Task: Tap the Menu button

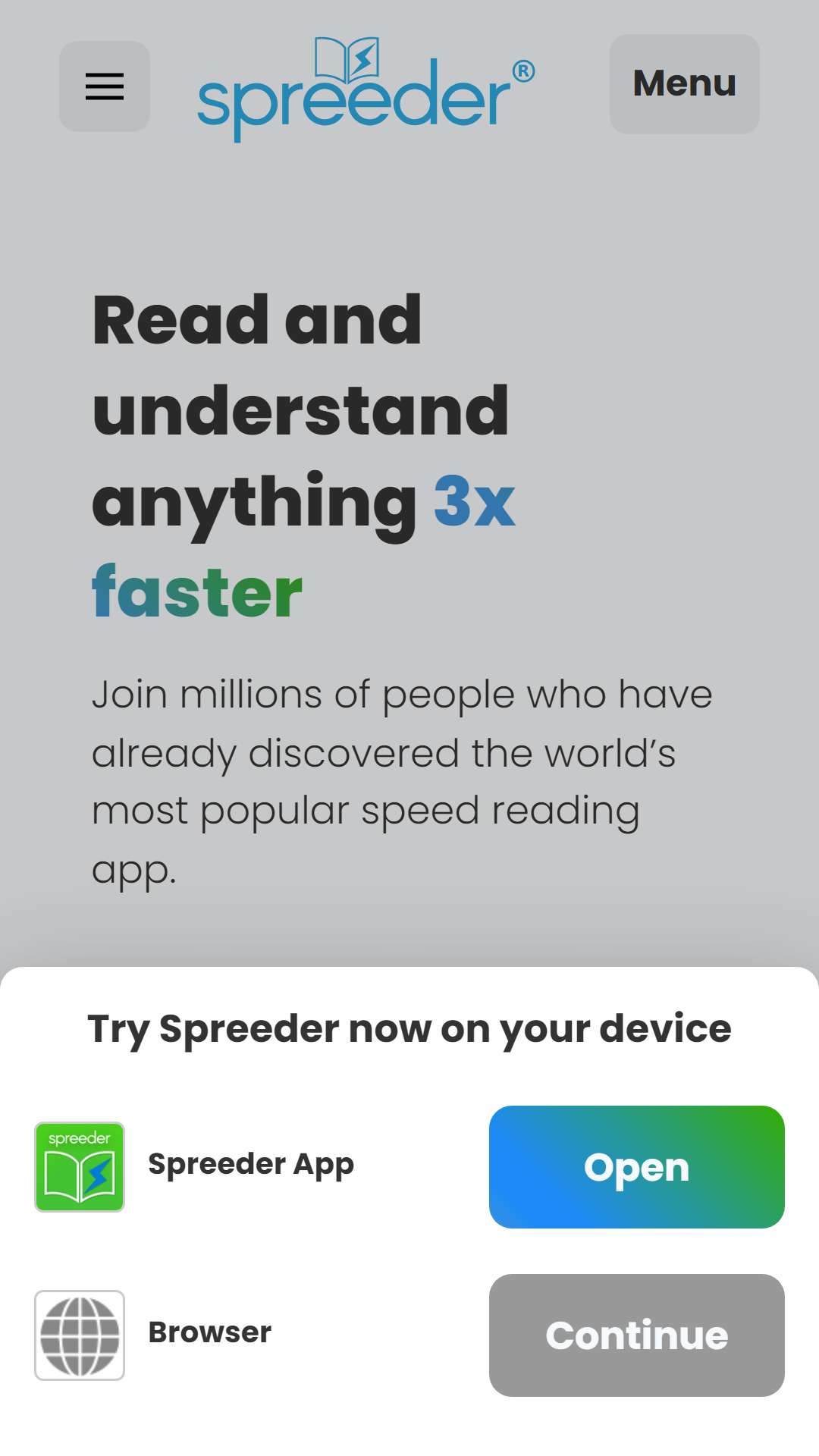Action: tap(684, 84)
